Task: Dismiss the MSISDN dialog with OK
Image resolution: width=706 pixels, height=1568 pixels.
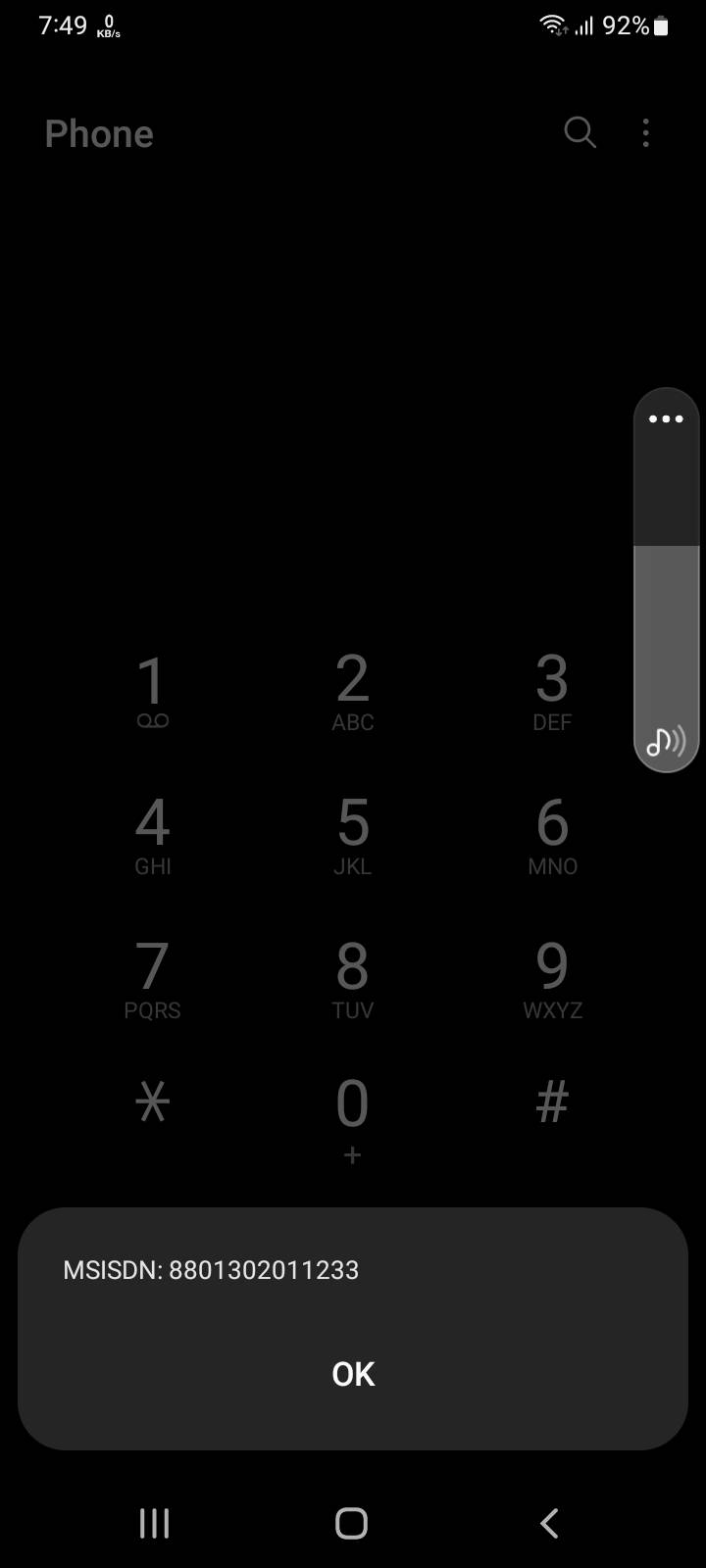Action: coord(353,1374)
